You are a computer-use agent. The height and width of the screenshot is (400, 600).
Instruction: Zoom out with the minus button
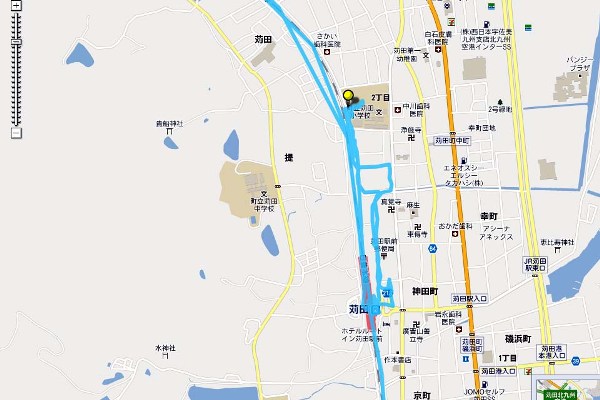pos(16,132)
